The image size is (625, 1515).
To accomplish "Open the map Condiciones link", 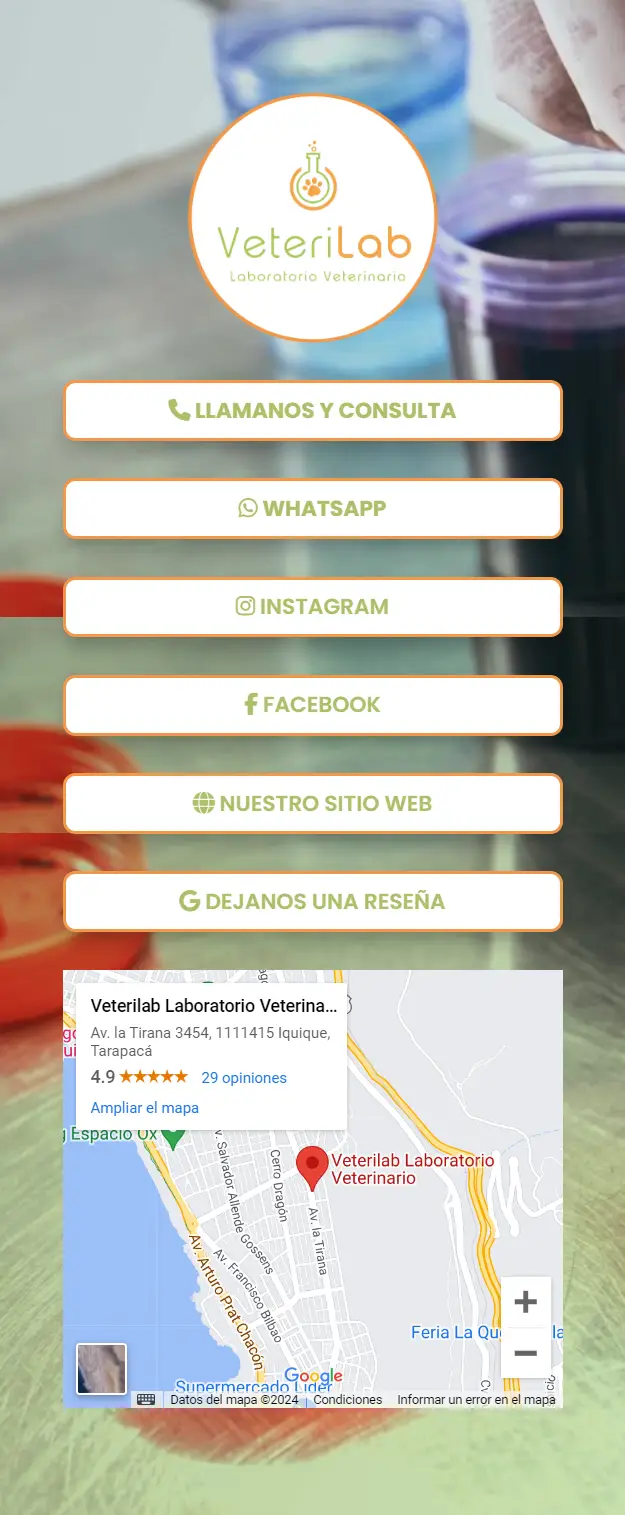I will pos(348,1400).
